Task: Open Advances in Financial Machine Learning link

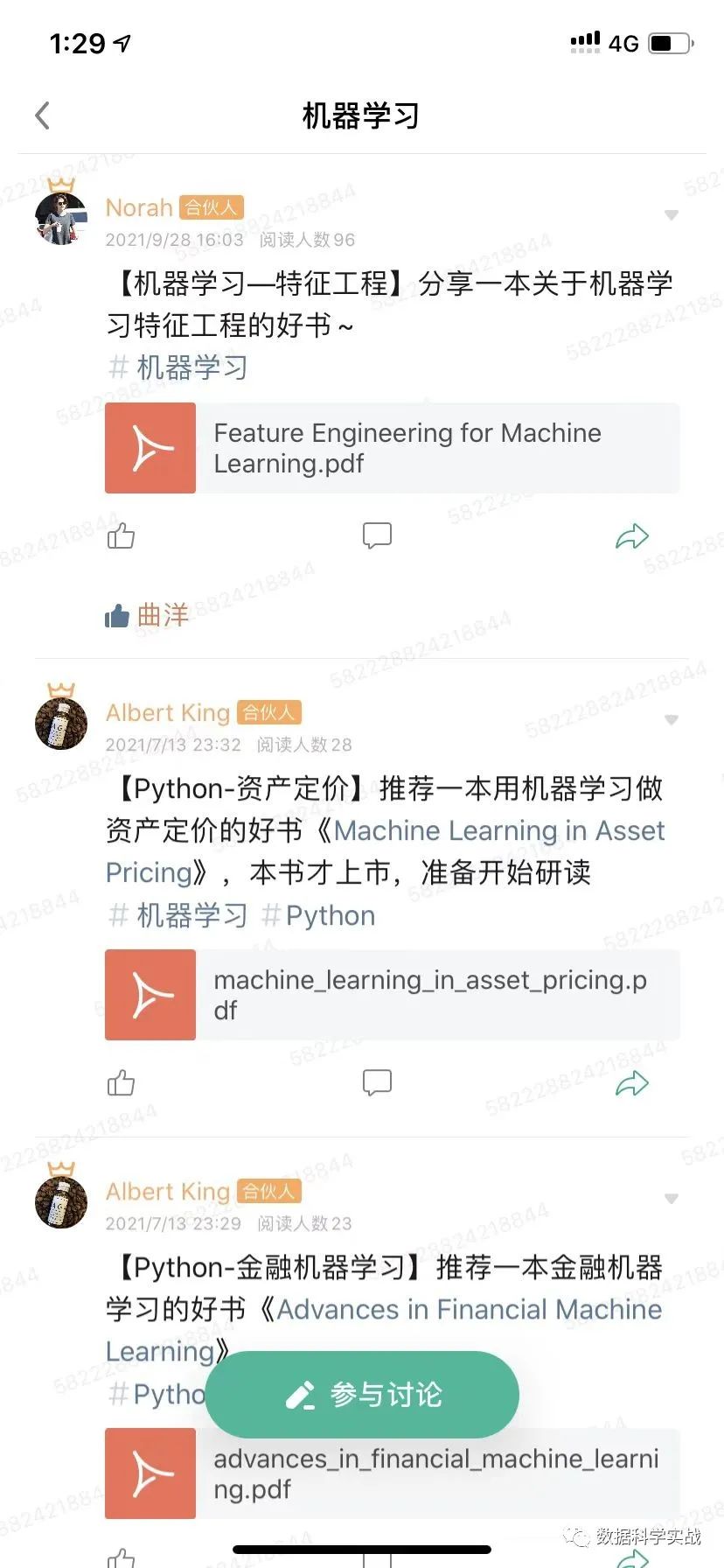Action: point(469,1310)
